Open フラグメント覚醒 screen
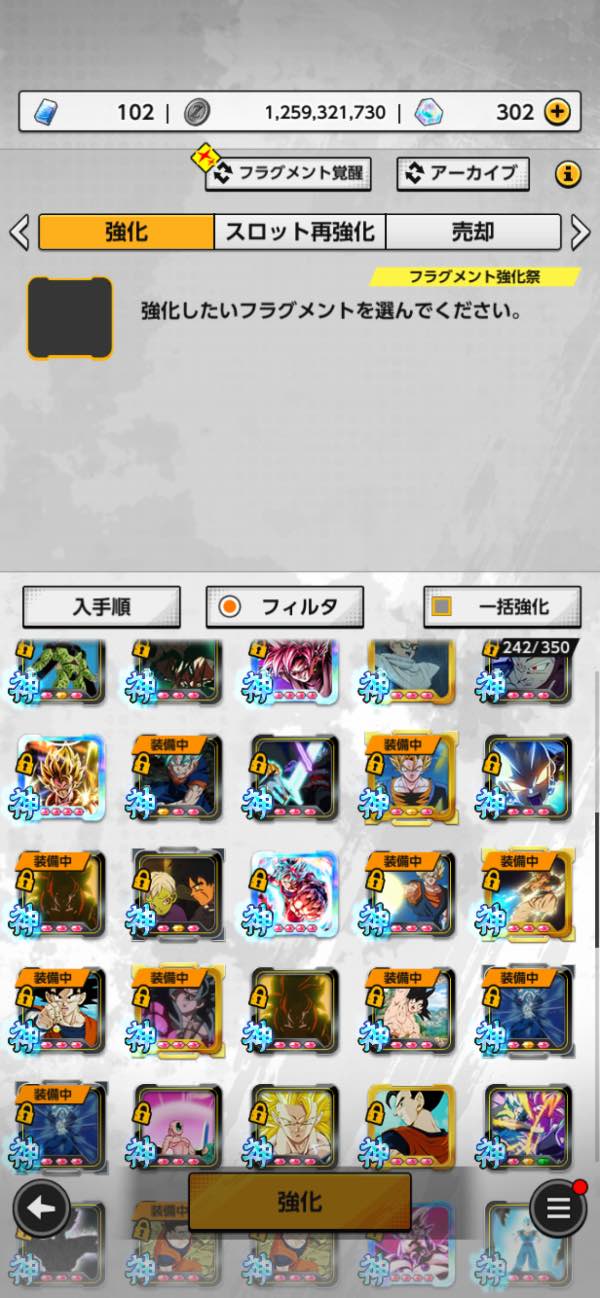 coord(289,173)
